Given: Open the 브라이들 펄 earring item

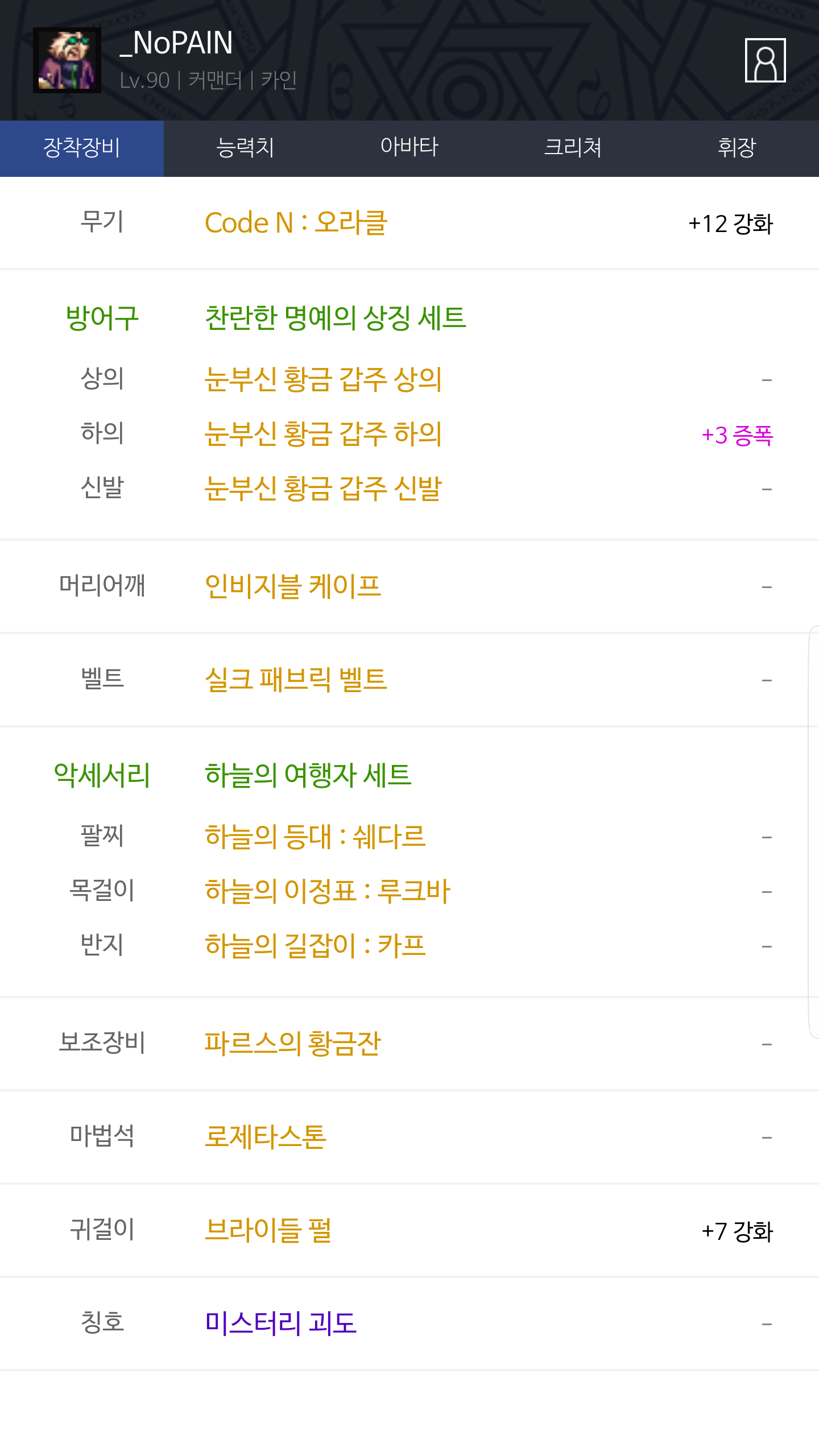Looking at the screenshot, I should pos(268,1230).
